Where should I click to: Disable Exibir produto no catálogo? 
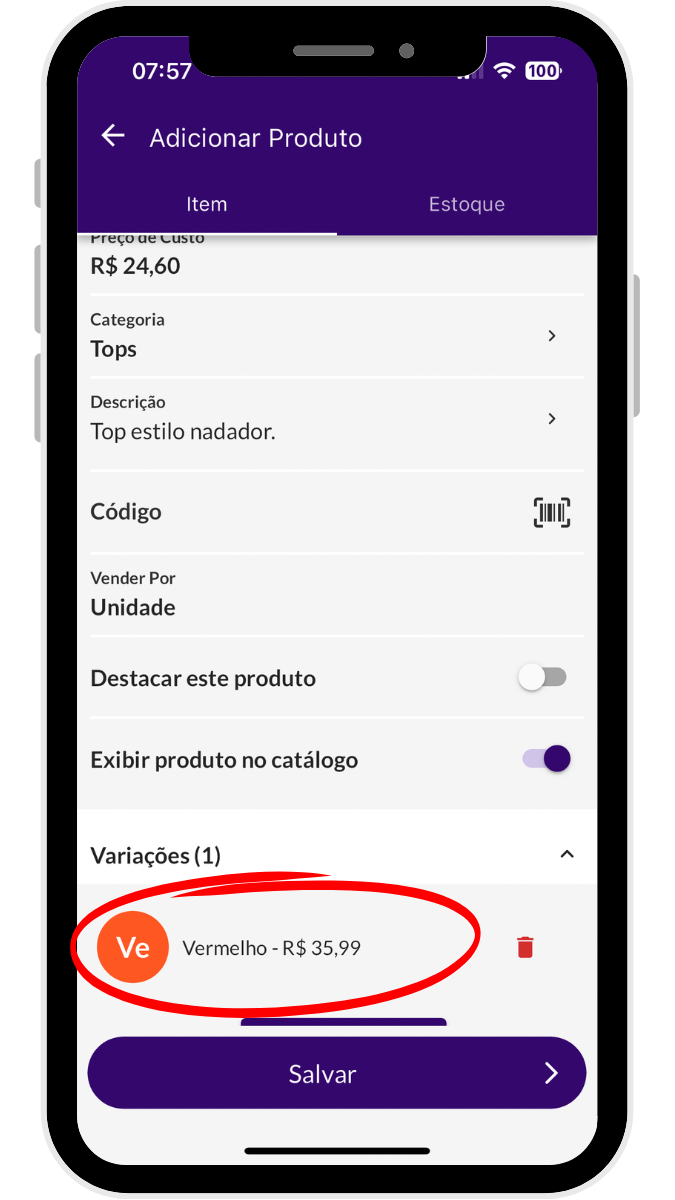[x=546, y=759]
